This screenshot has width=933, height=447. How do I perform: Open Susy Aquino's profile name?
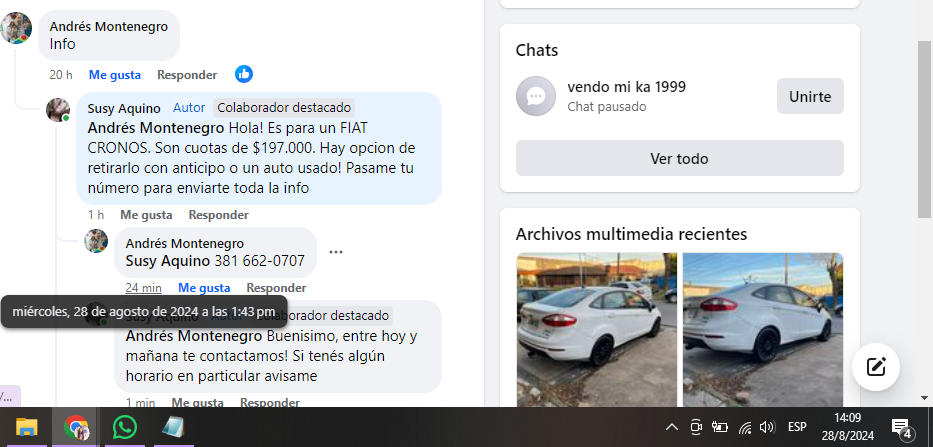tap(125, 107)
